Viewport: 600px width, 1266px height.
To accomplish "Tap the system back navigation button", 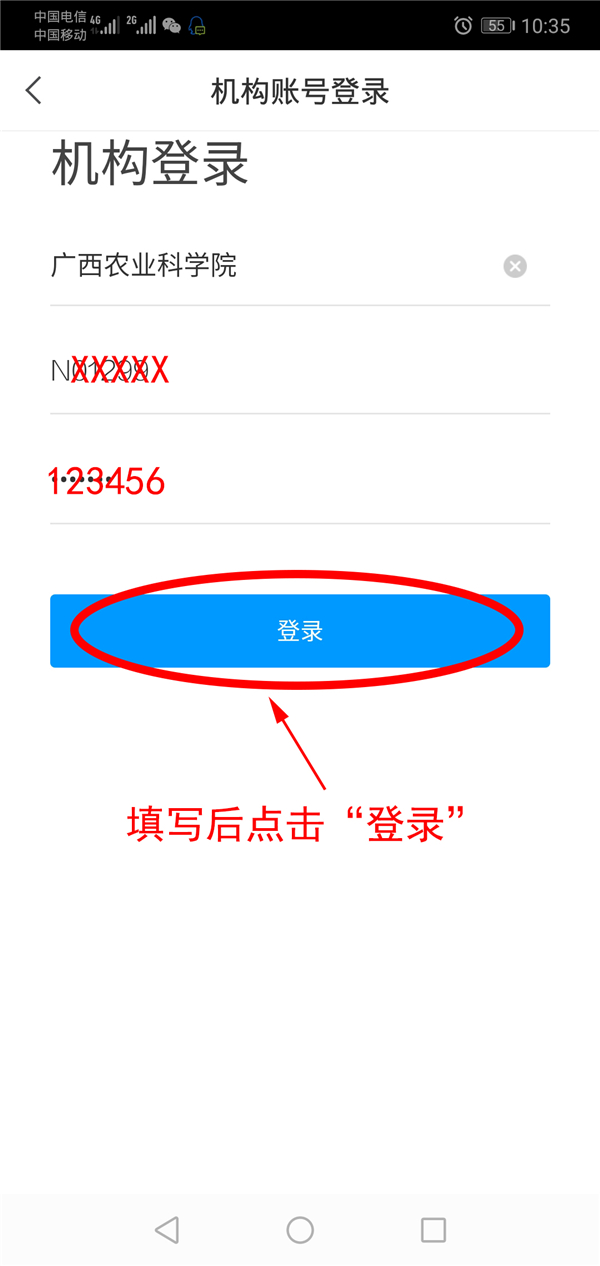I will coord(167,1229).
